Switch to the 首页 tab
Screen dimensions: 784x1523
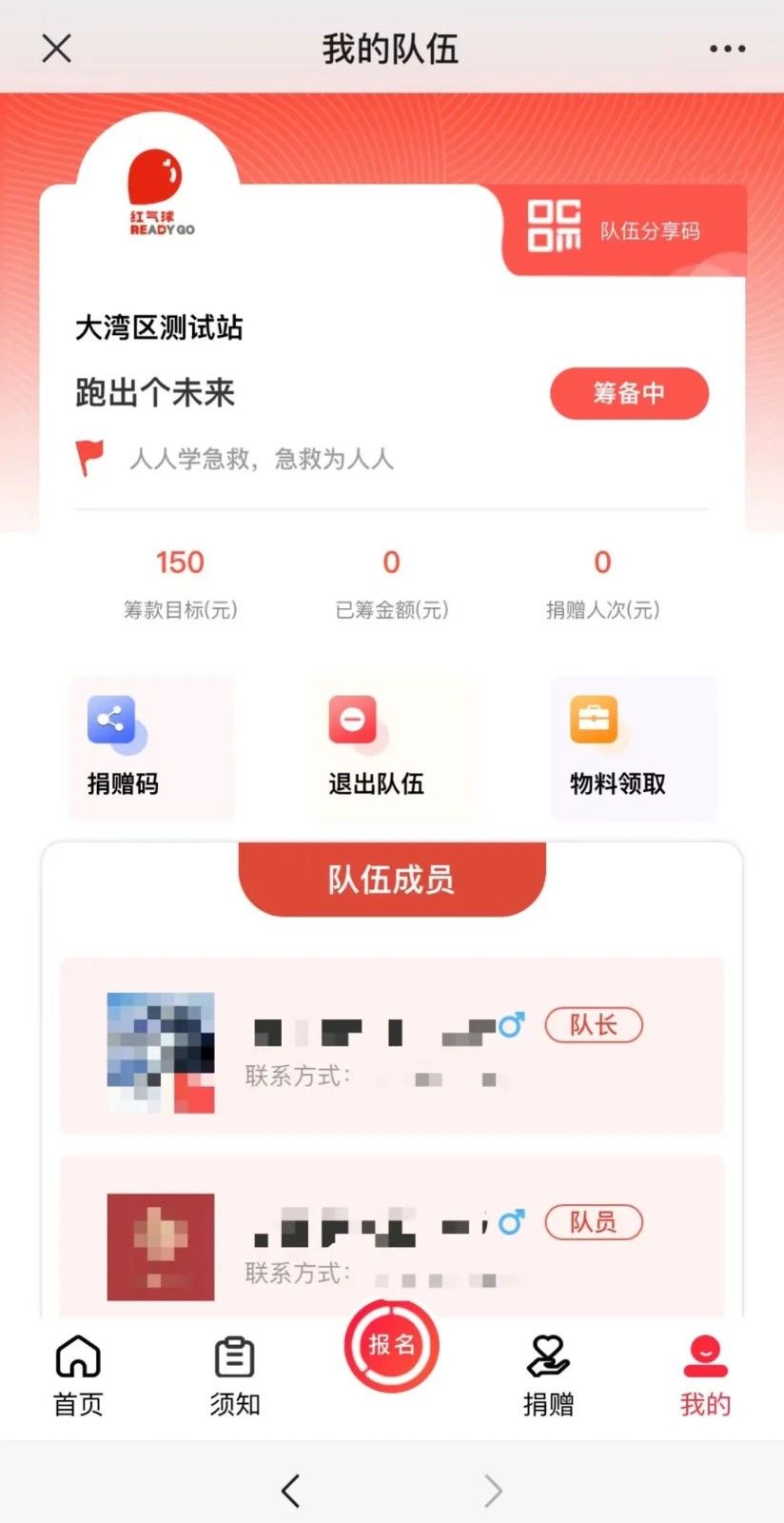(78, 1375)
